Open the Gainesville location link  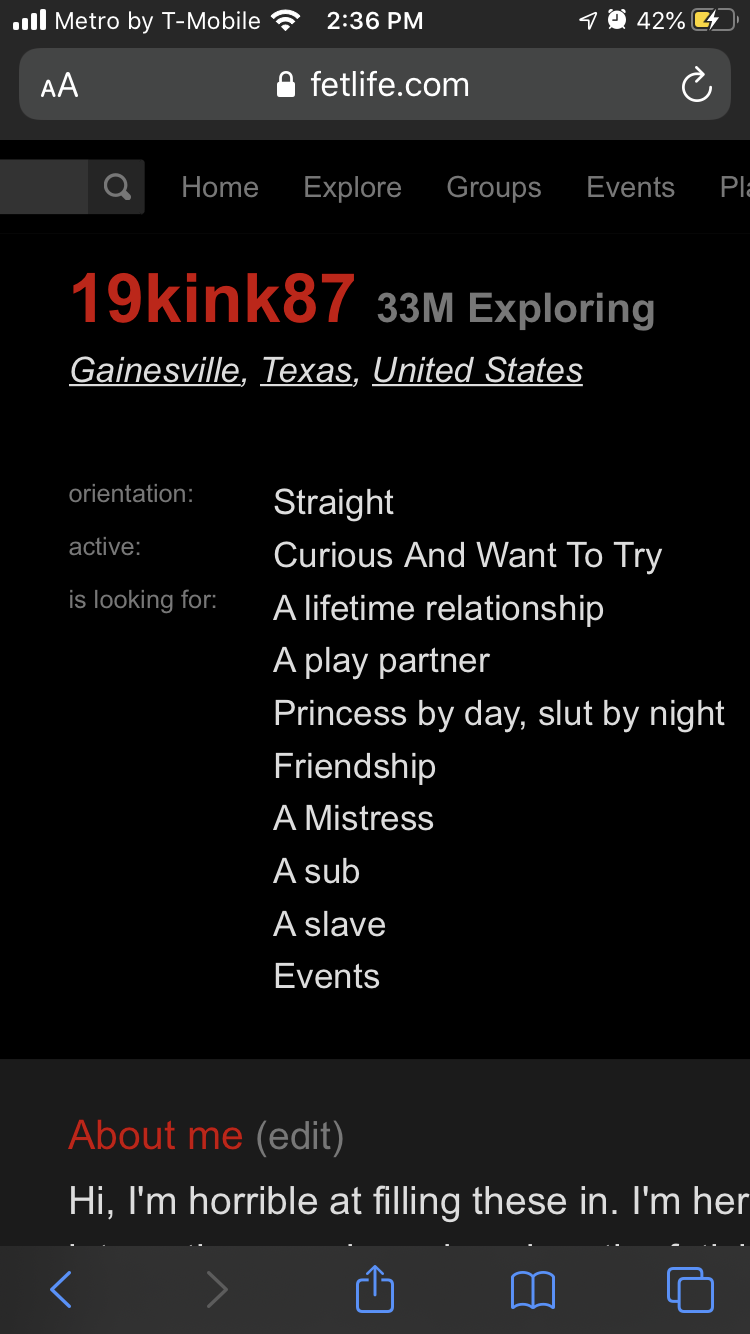click(x=156, y=370)
